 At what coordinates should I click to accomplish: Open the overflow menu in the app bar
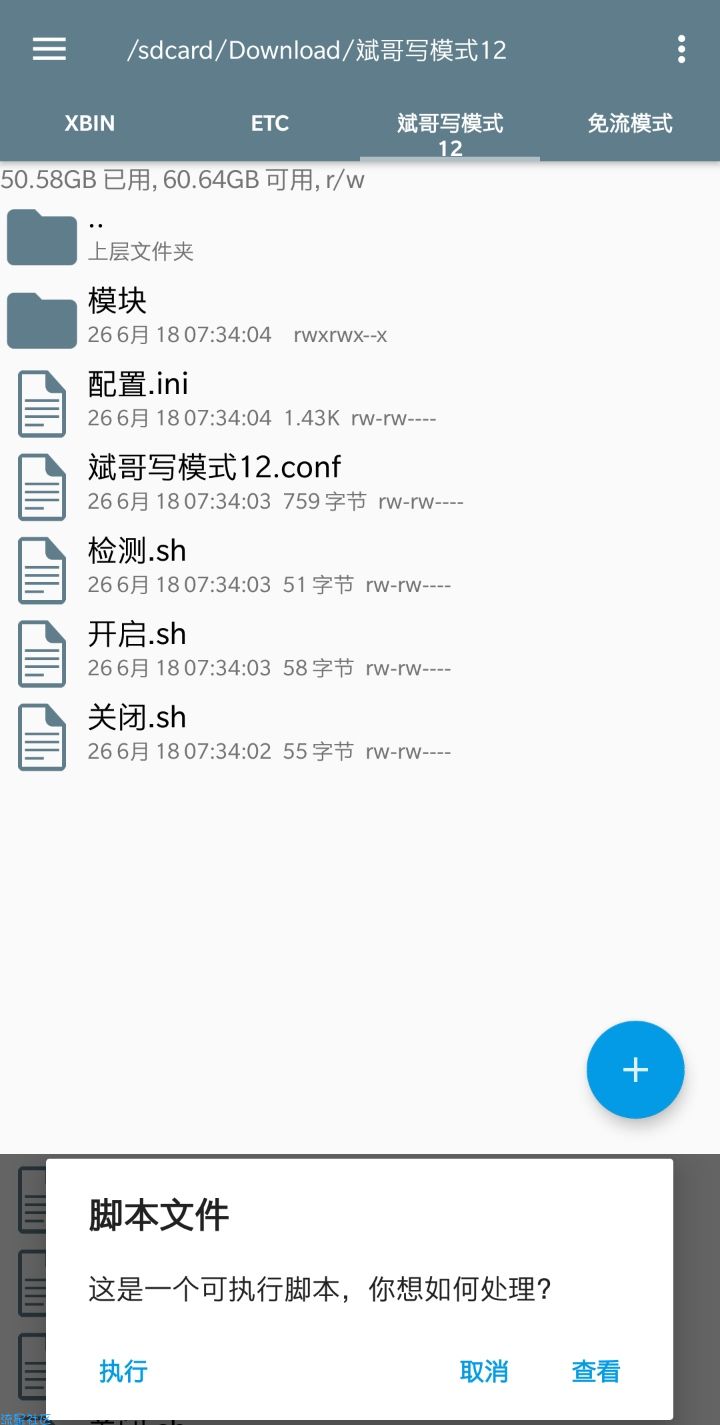[x=681, y=49]
